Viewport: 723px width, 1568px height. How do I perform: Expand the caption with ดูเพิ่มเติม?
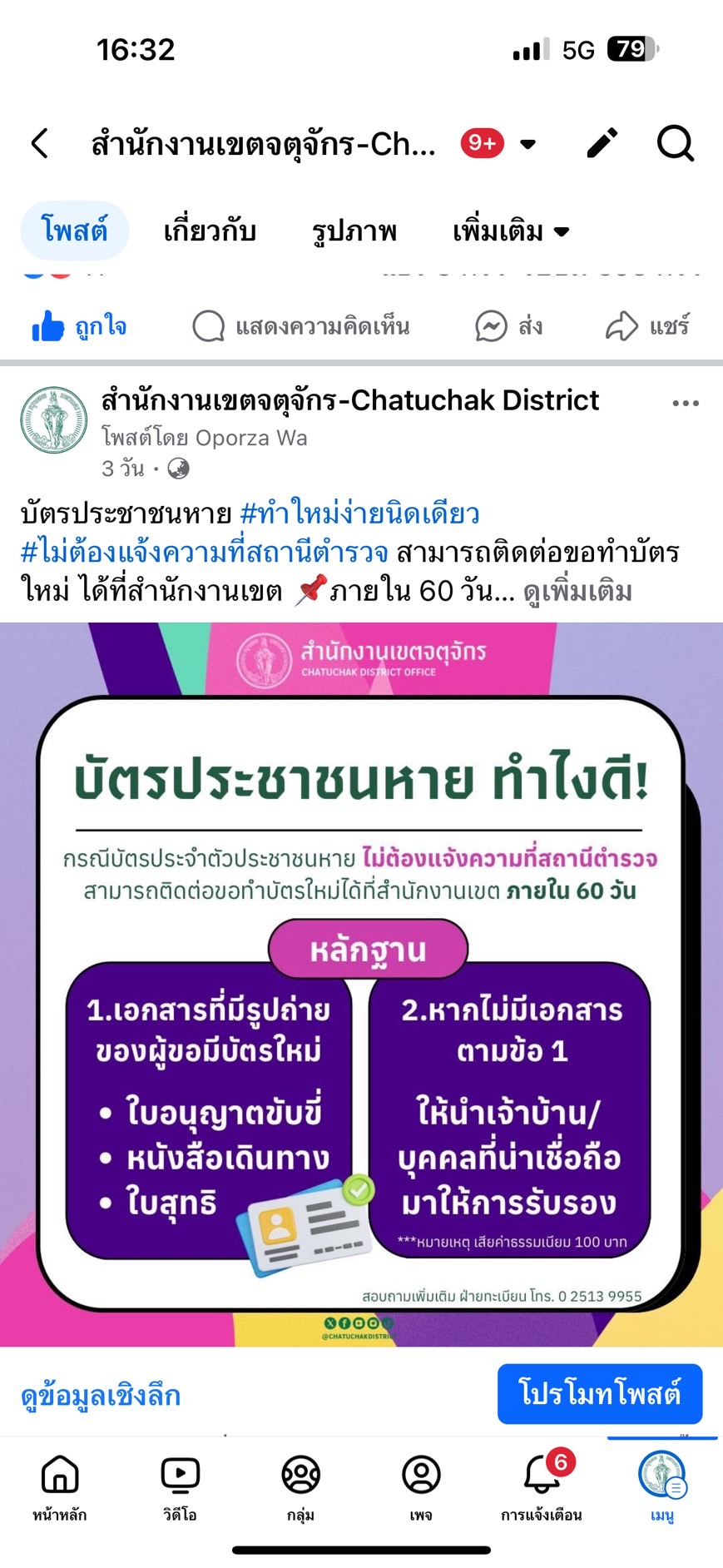coord(577,592)
